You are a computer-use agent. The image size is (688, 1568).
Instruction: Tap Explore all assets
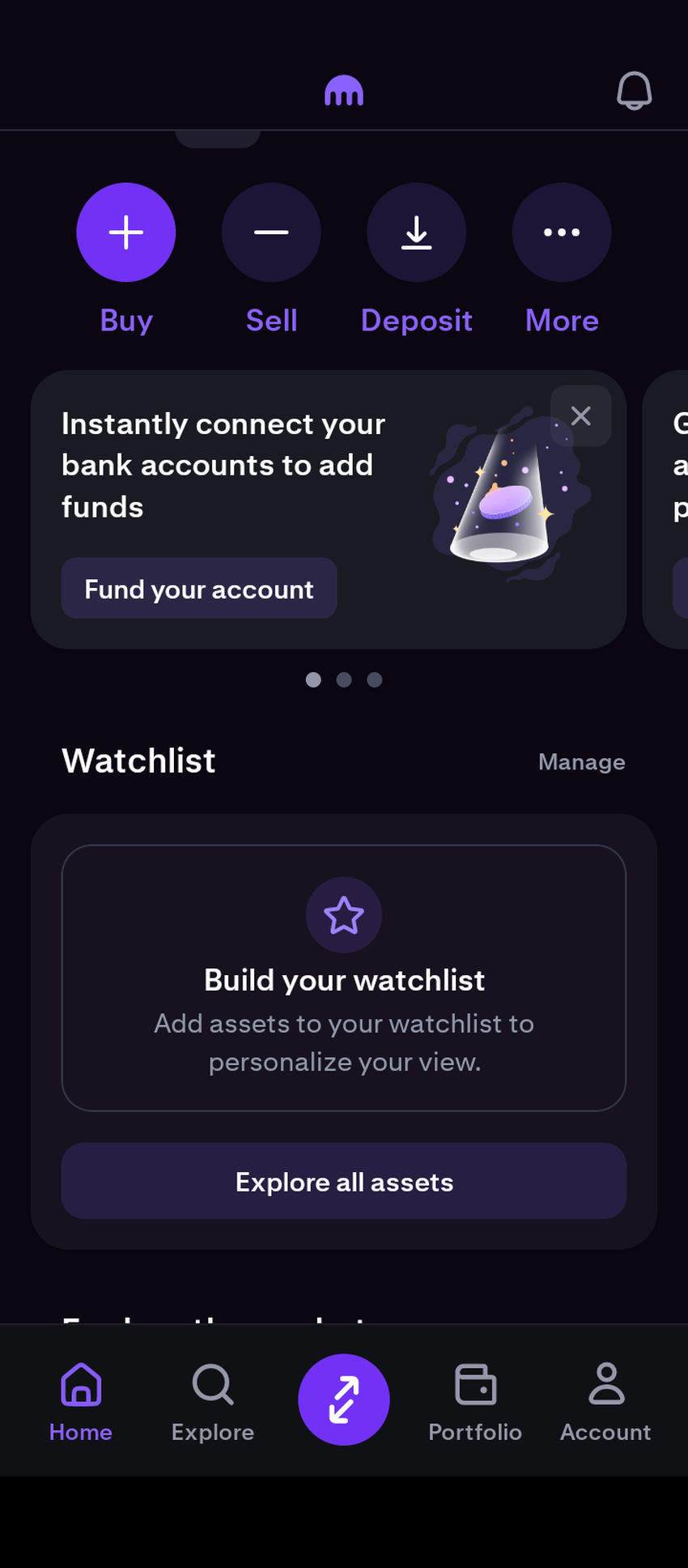pyautogui.click(x=344, y=1182)
